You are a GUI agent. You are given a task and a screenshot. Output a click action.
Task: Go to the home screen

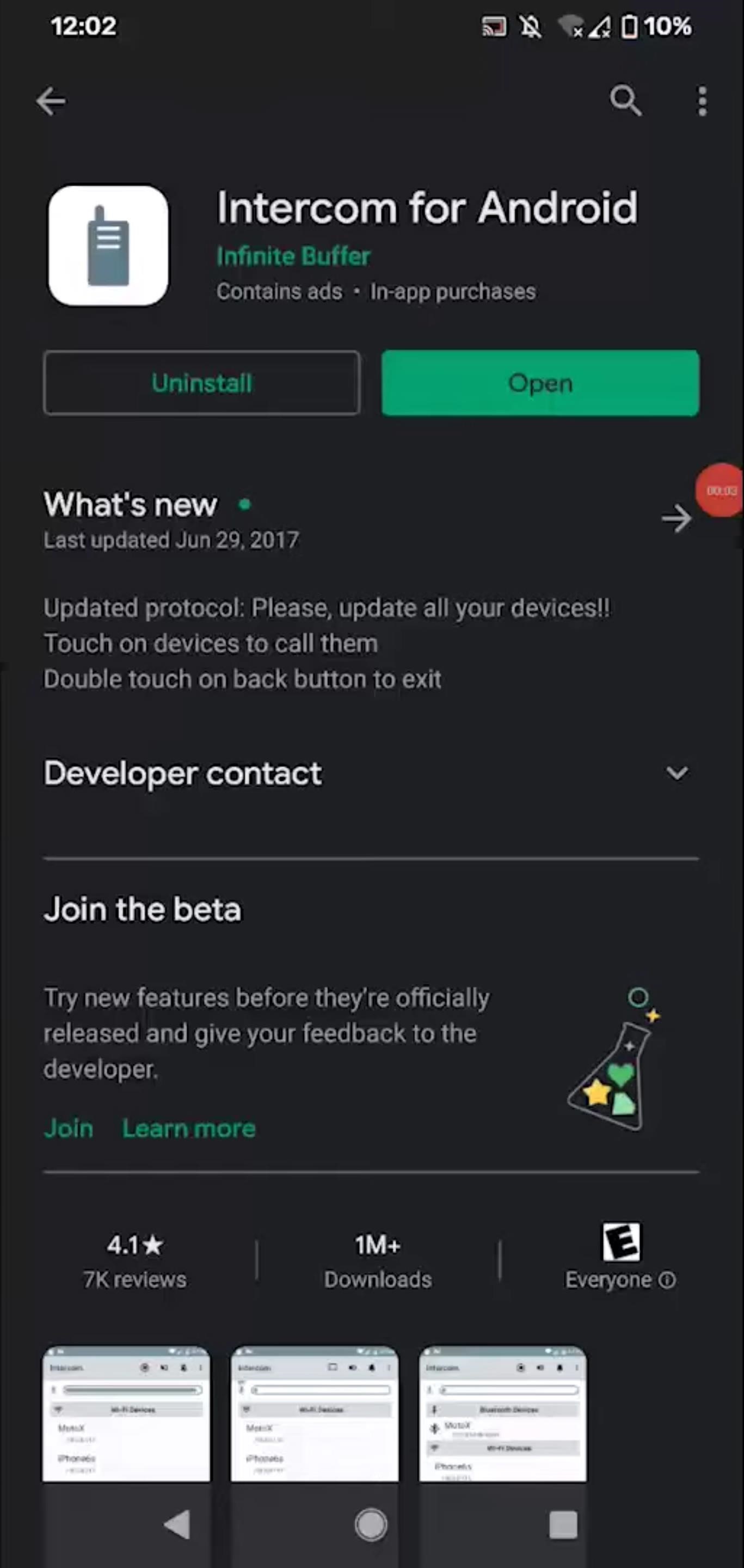pos(371,1525)
